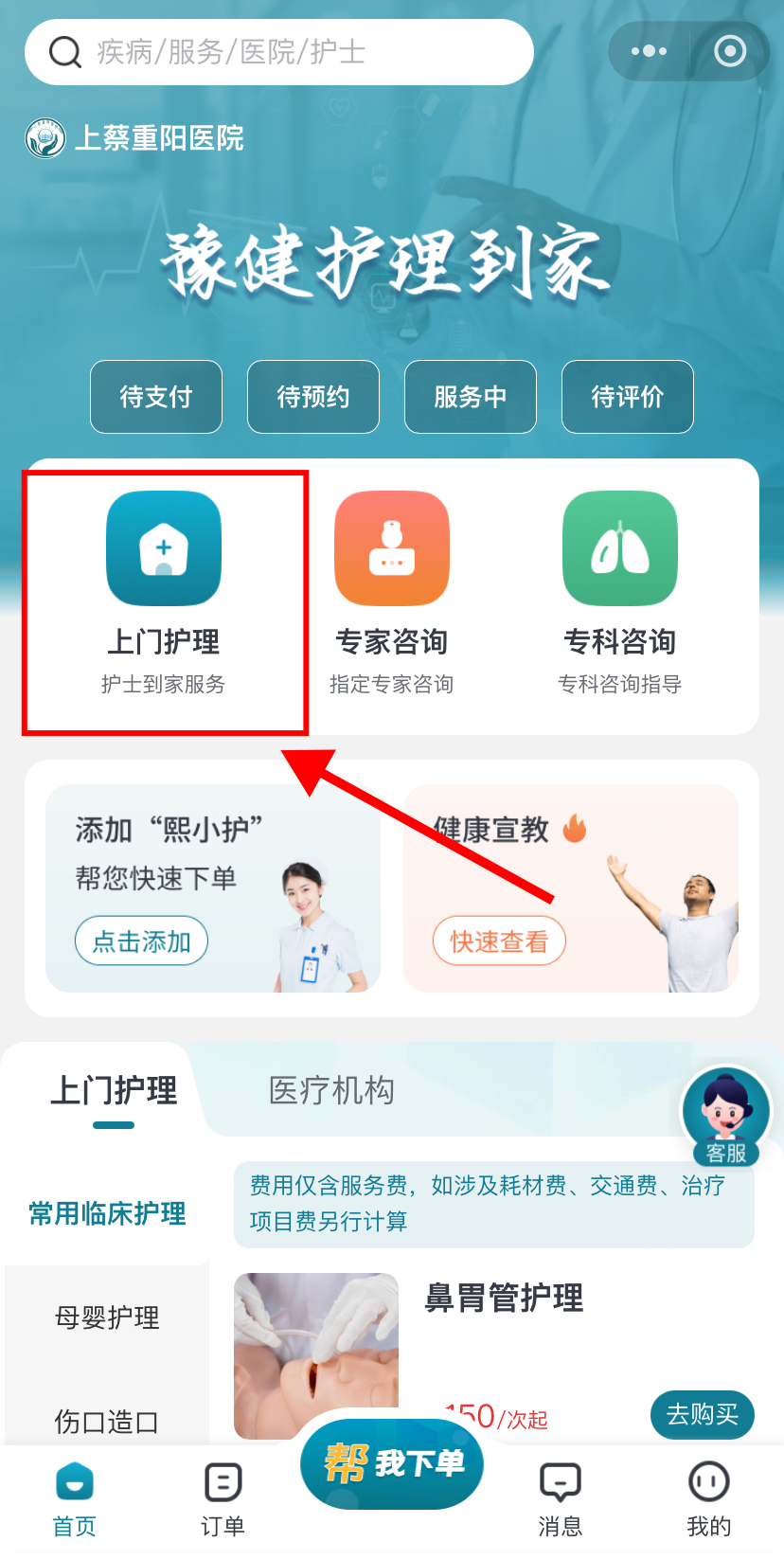
Task: Switch to the 消息 messages tab
Action: pos(560,1497)
